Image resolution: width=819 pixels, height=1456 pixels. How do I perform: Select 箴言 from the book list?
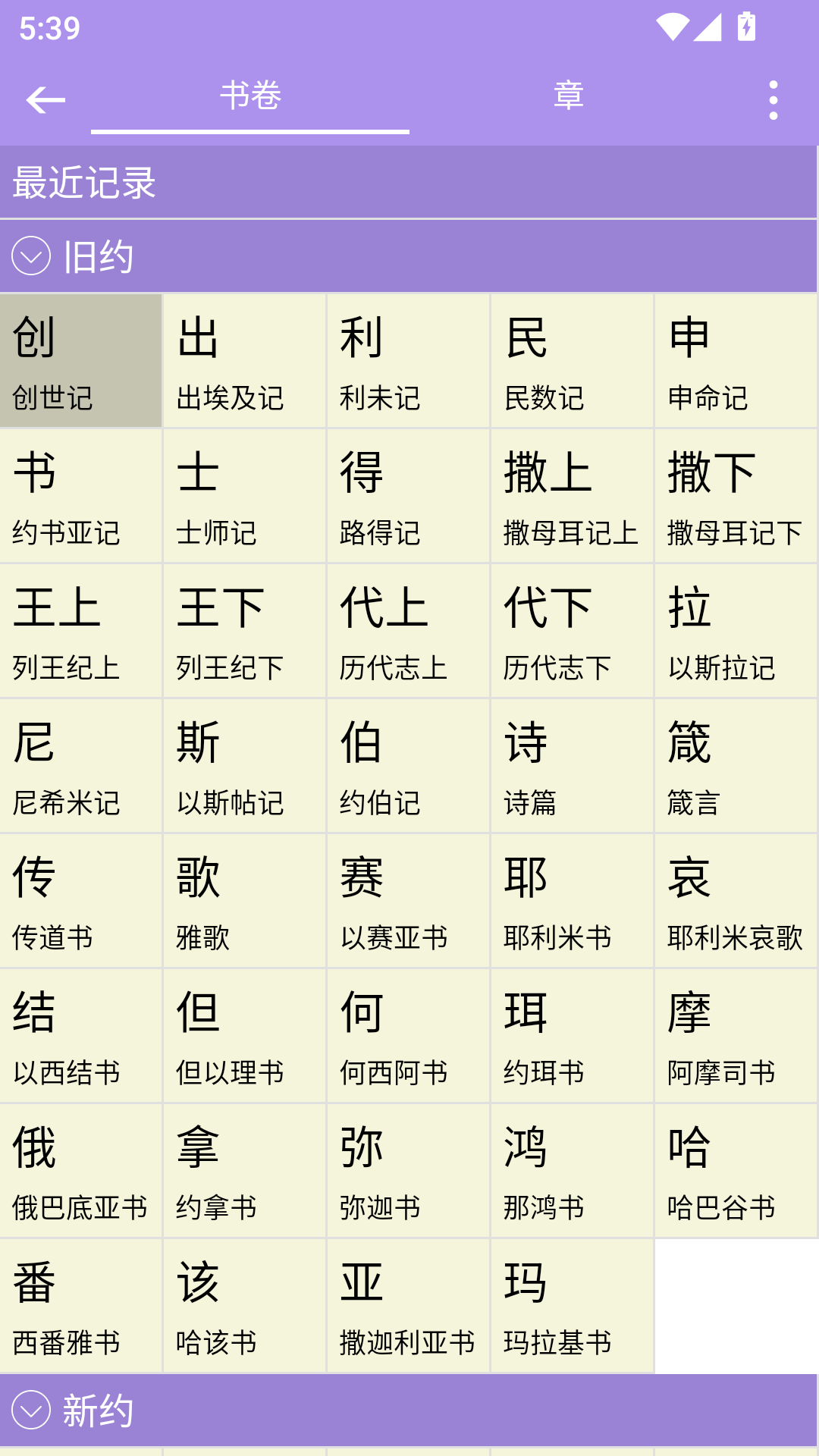[736, 766]
